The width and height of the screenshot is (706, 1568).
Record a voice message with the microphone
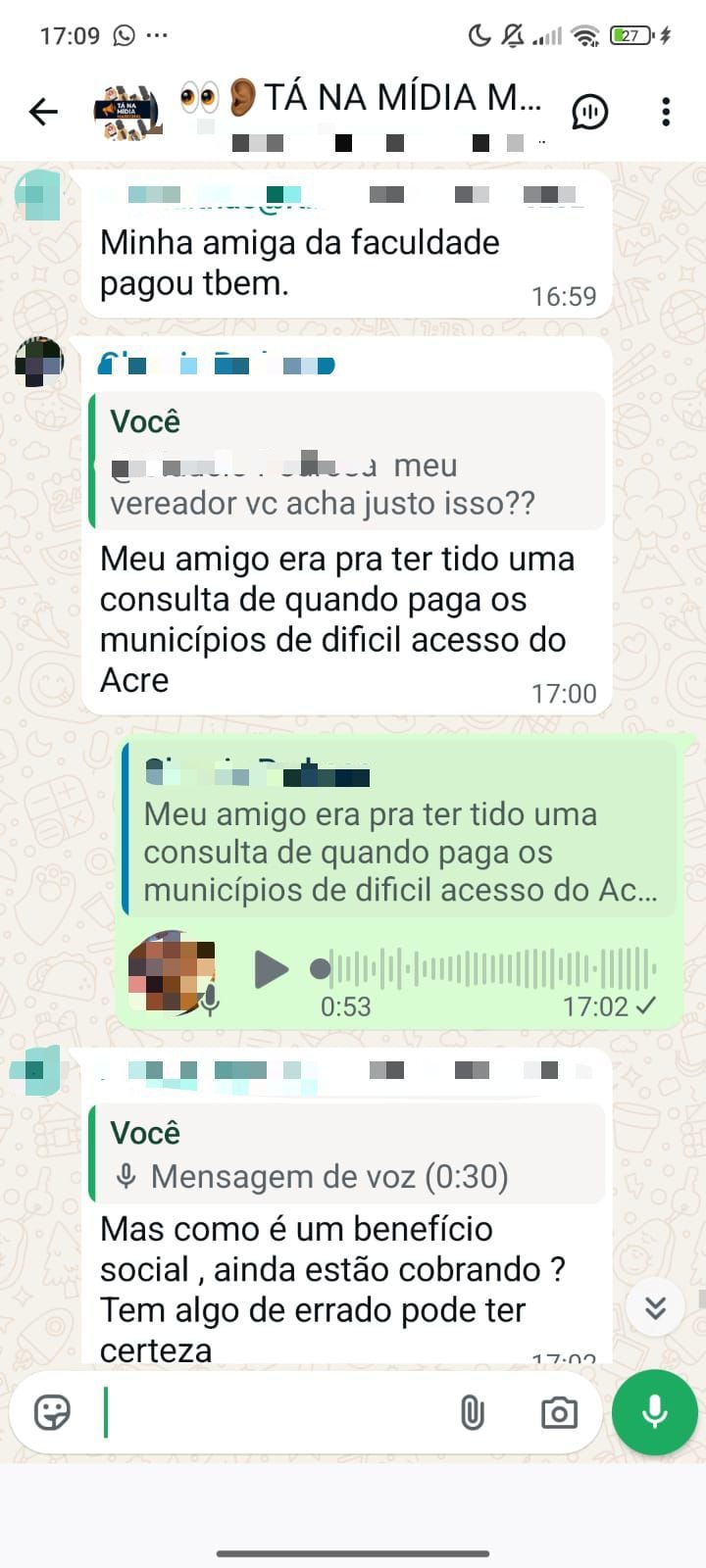(654, 1412)
